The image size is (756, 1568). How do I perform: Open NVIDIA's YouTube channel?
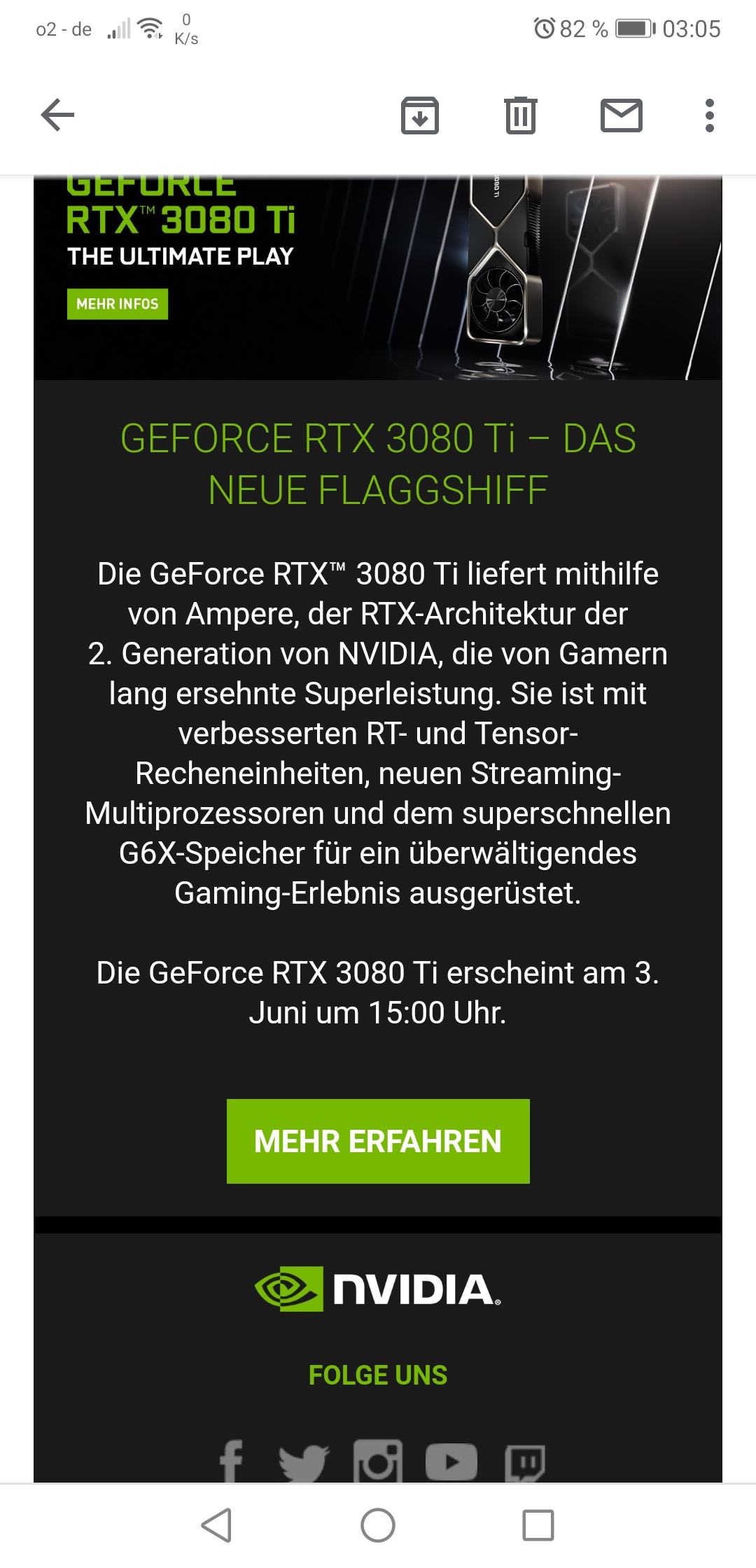click(x=451, y=1462)
